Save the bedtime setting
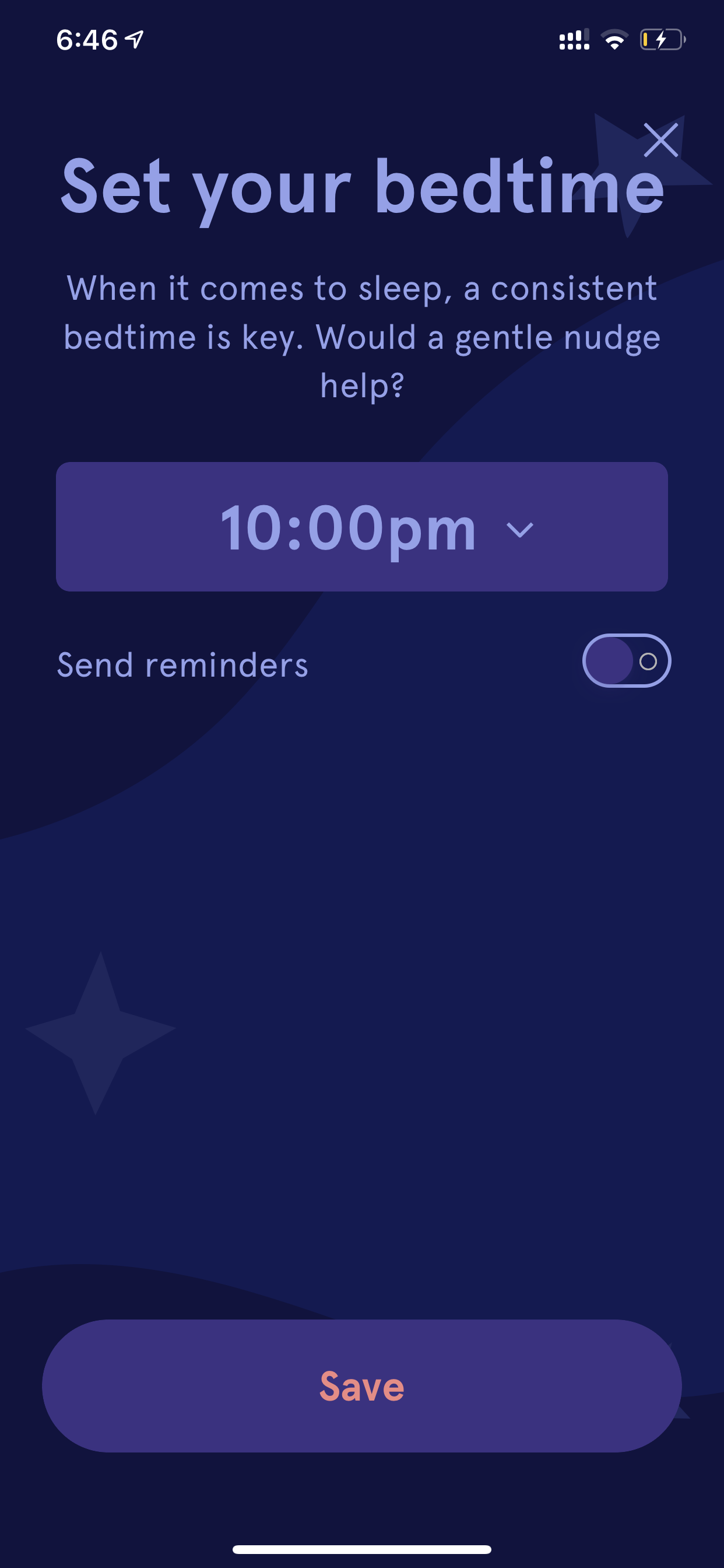Viewport: 724px width, 1568px height. click(362, 1386)
